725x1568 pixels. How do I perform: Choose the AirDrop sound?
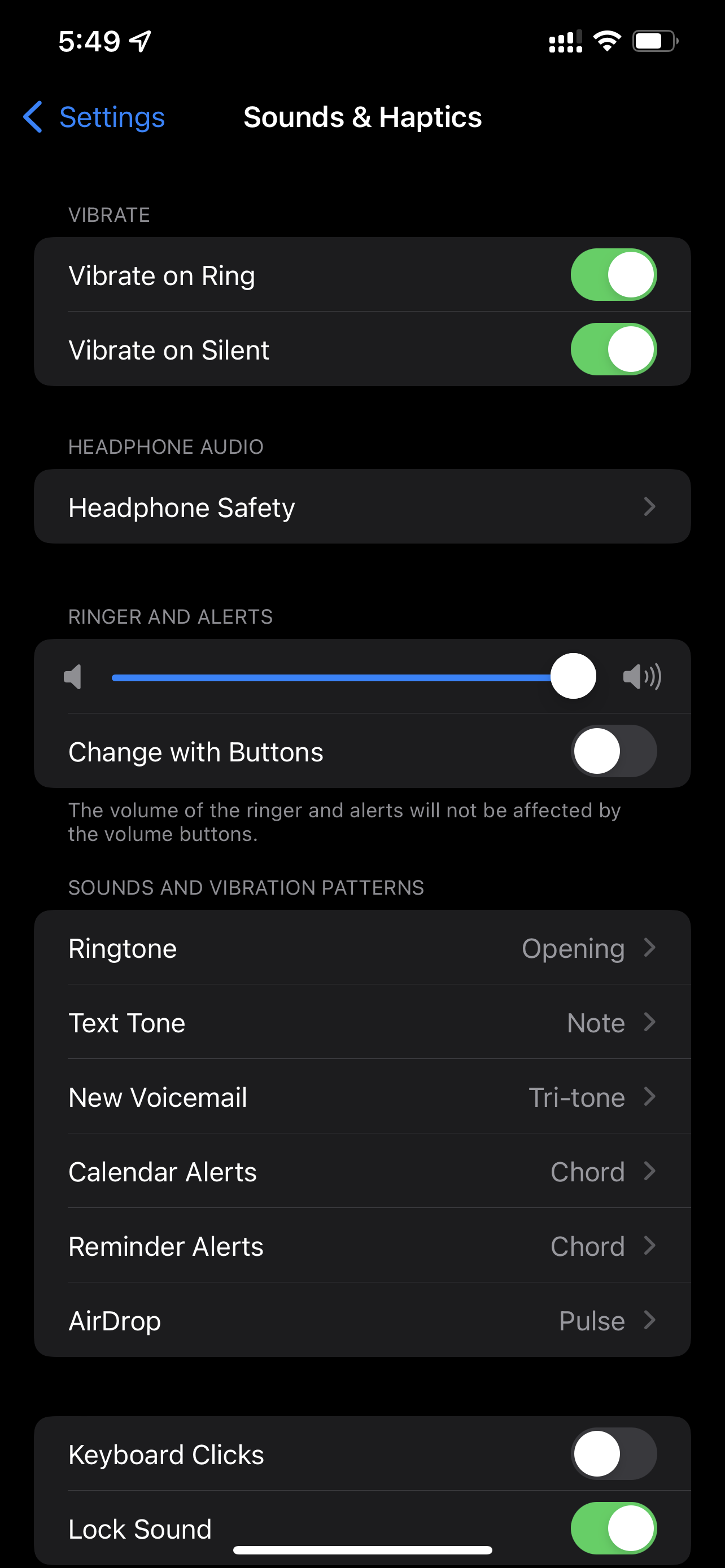[x=362, y=1320]
